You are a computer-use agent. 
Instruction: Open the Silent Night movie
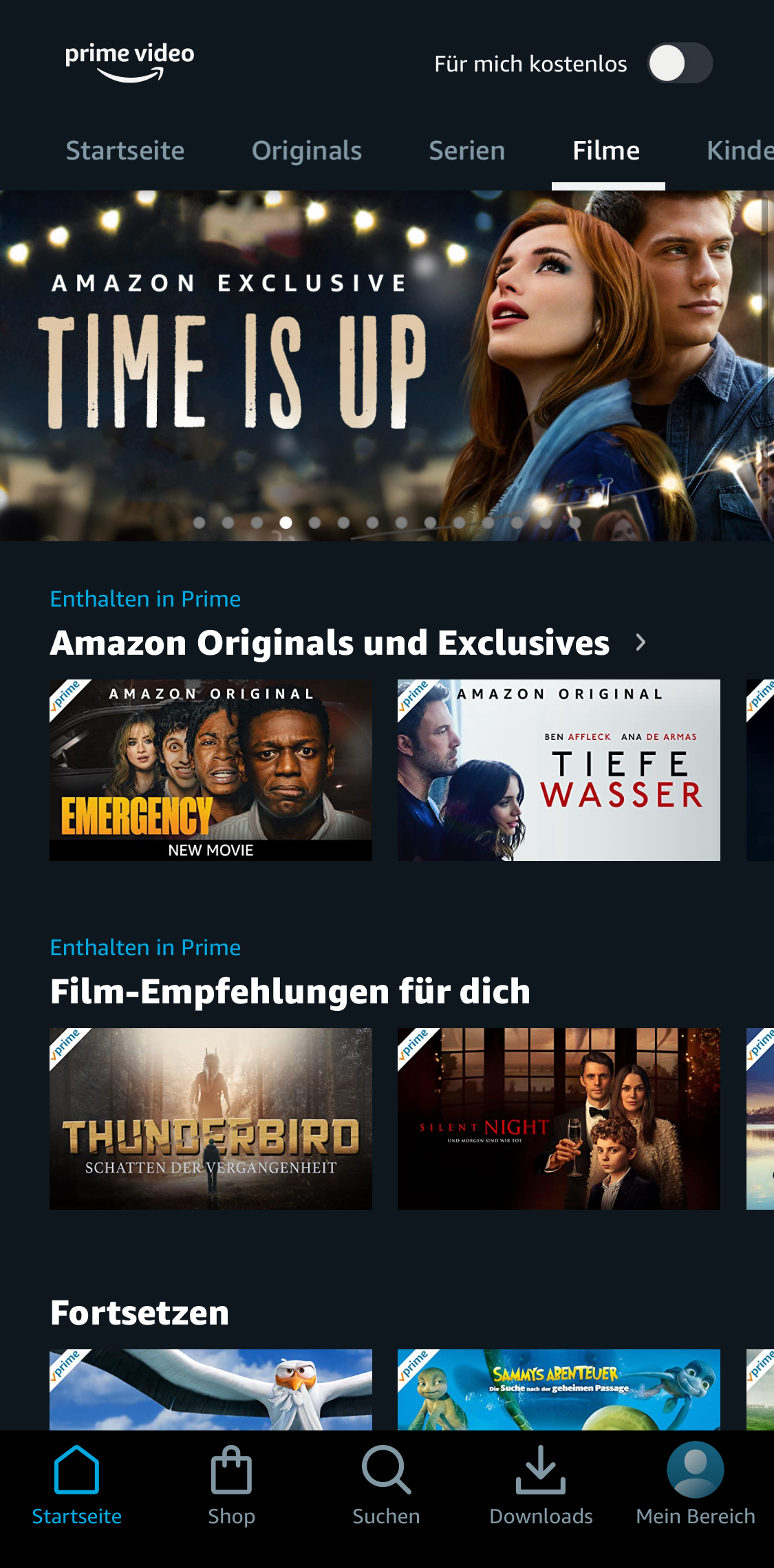[559, 1118]
